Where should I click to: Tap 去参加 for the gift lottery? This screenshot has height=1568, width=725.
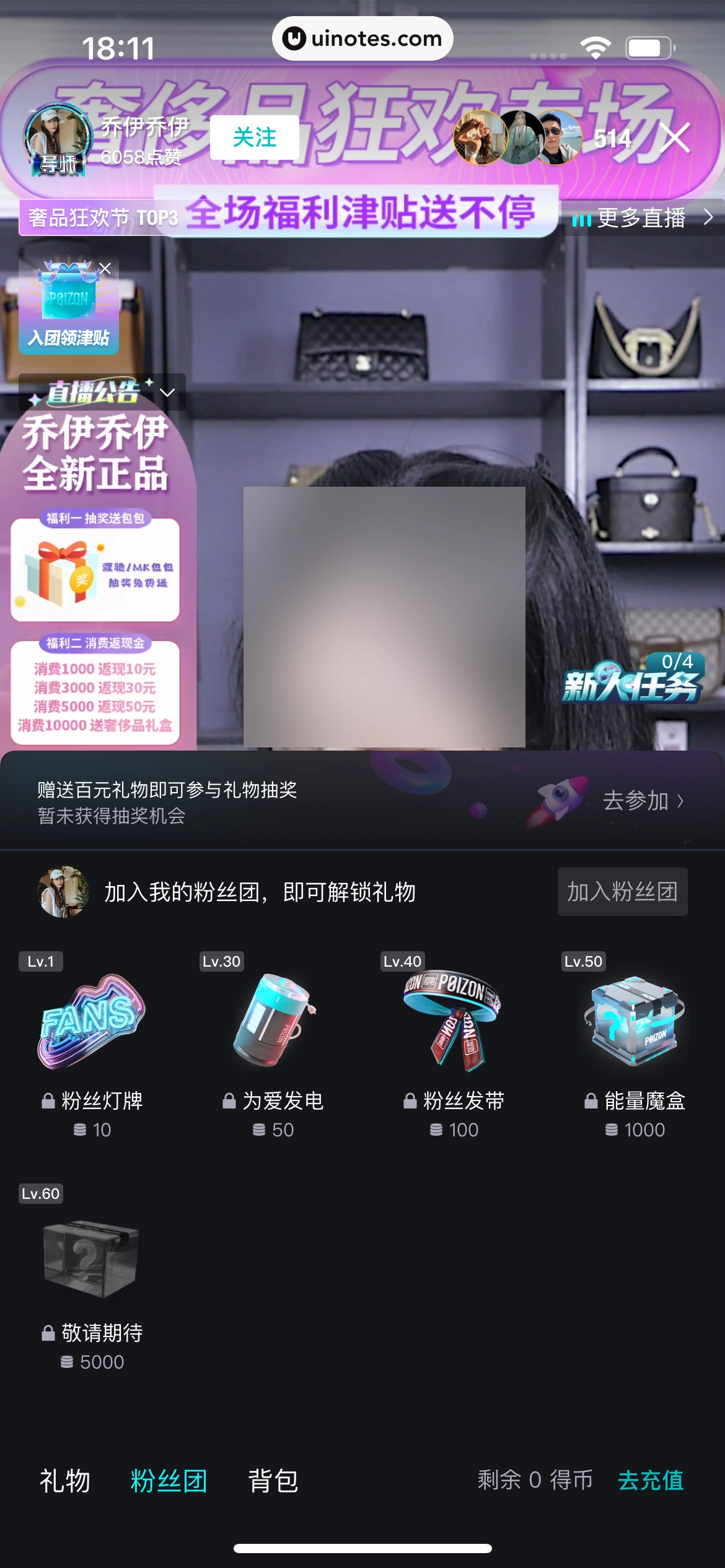[643, 801]
